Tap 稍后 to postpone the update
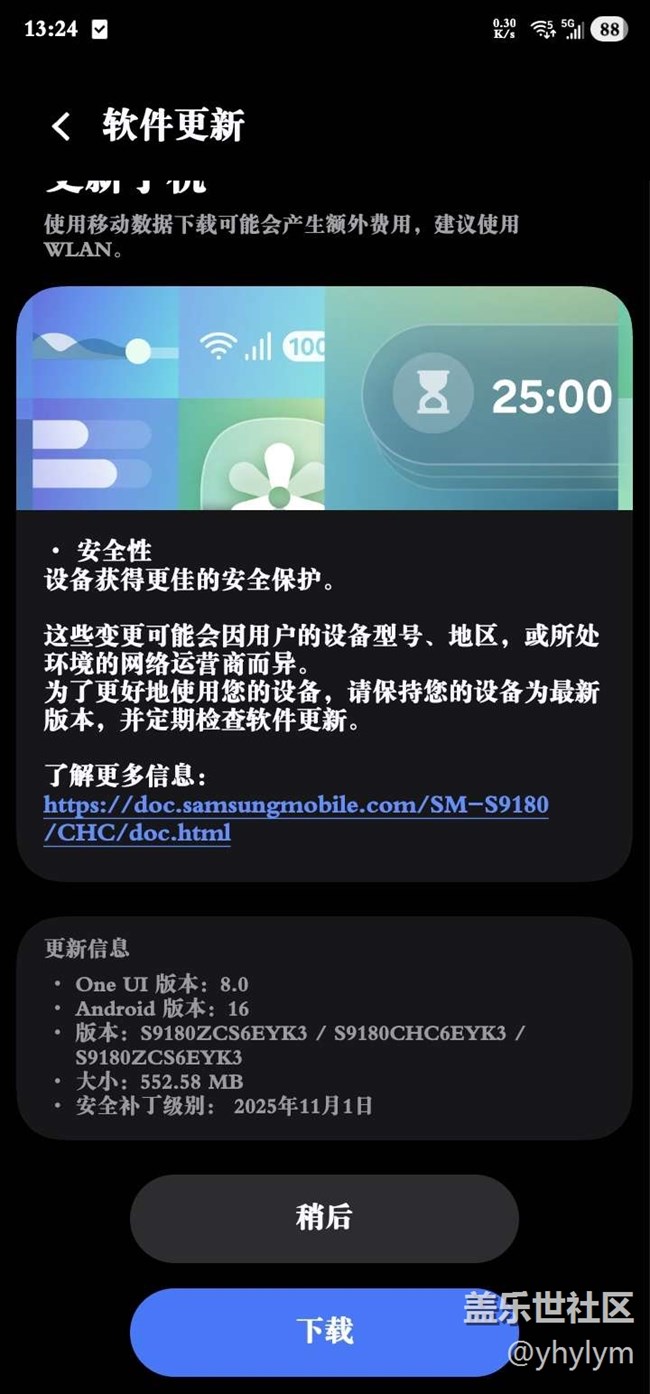Viewport: 650px width, 1394px height. coord(324,1218)
